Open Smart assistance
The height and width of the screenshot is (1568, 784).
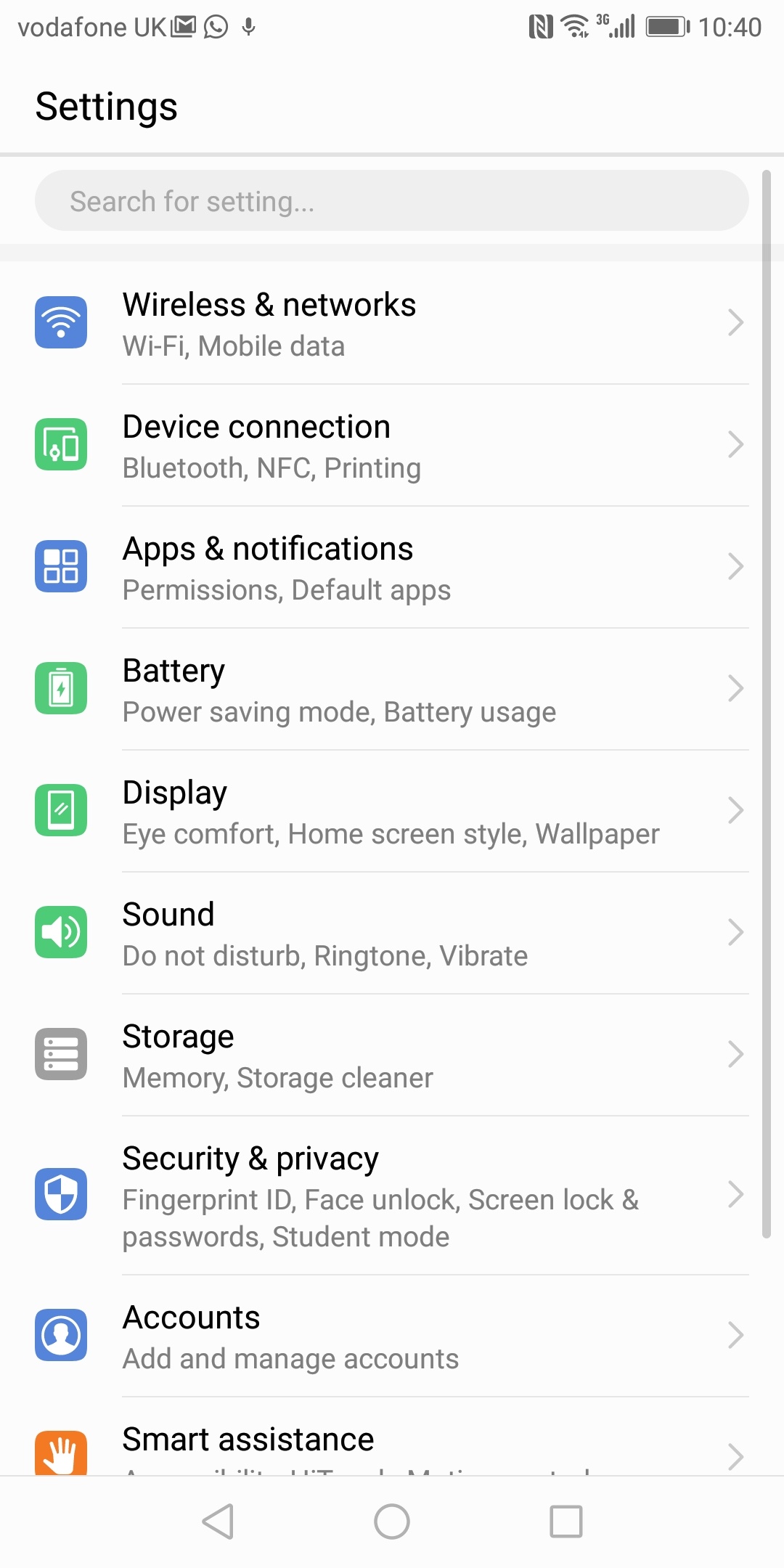pyautogui.click(x=392, y=1437)
